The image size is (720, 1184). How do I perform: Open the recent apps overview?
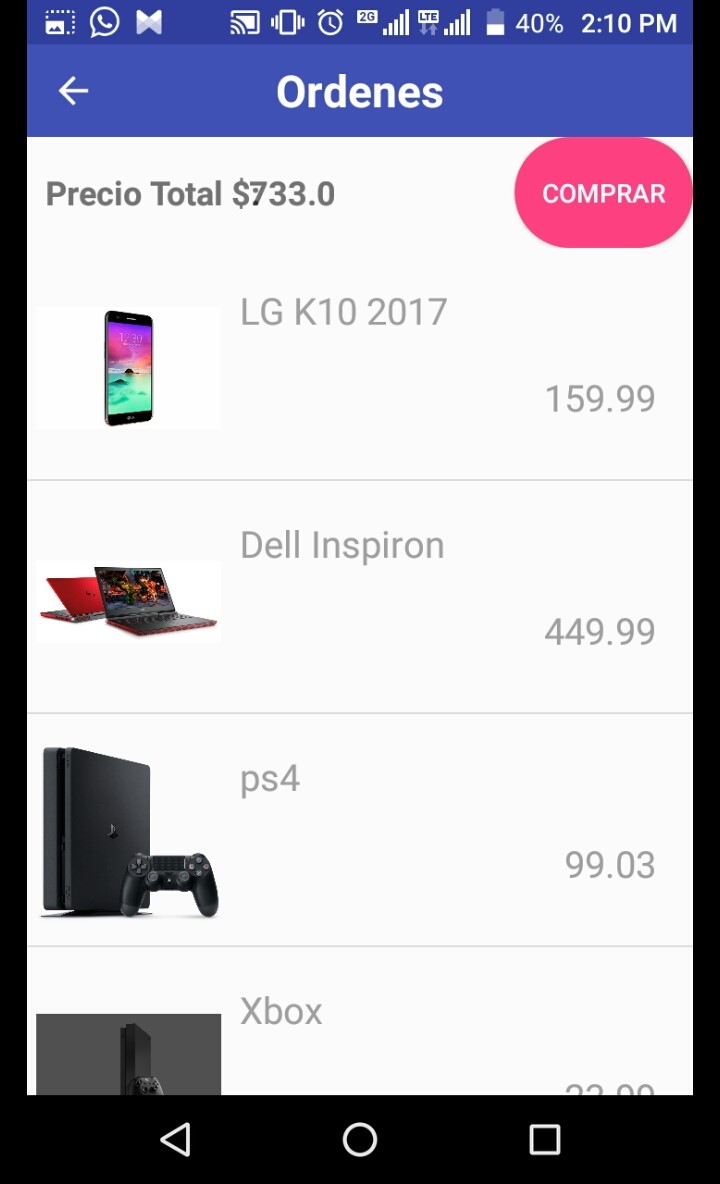point(544,1139)
